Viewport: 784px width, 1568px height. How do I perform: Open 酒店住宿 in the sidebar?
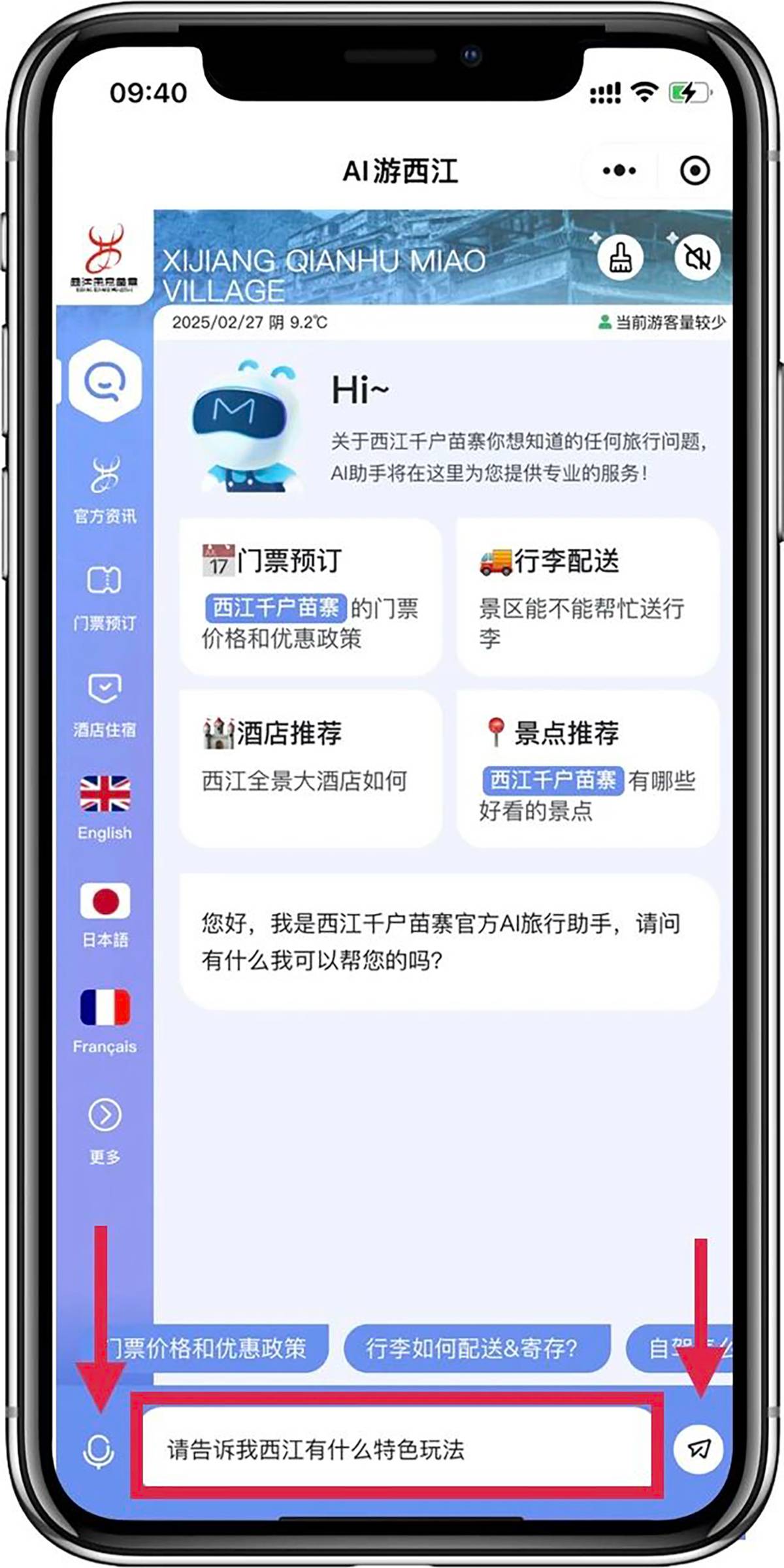[105, 704]
